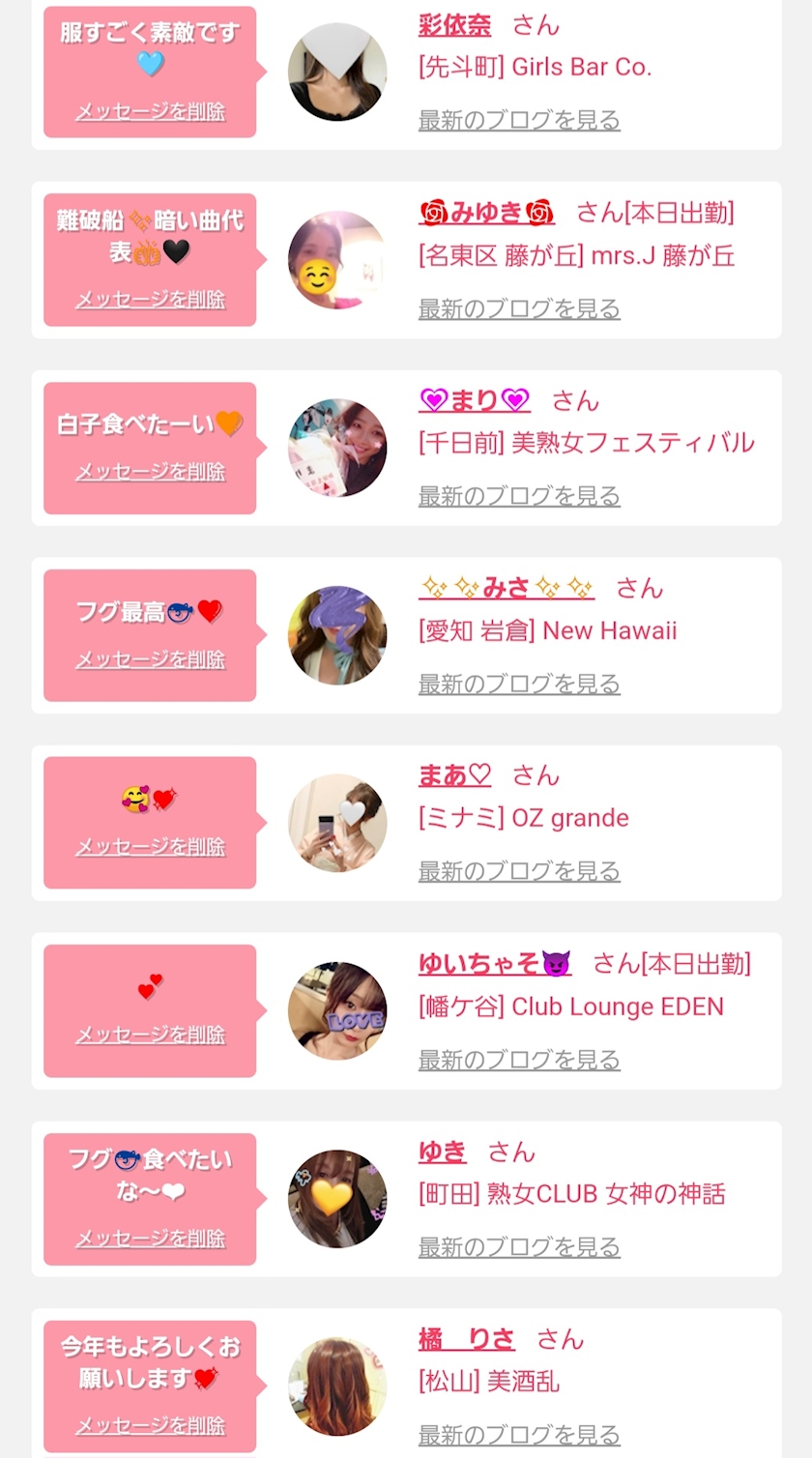This screenshot has height=1458, width=812.
Task: View 彩依奈's latest blog
Action: click(x=519, y=121)
